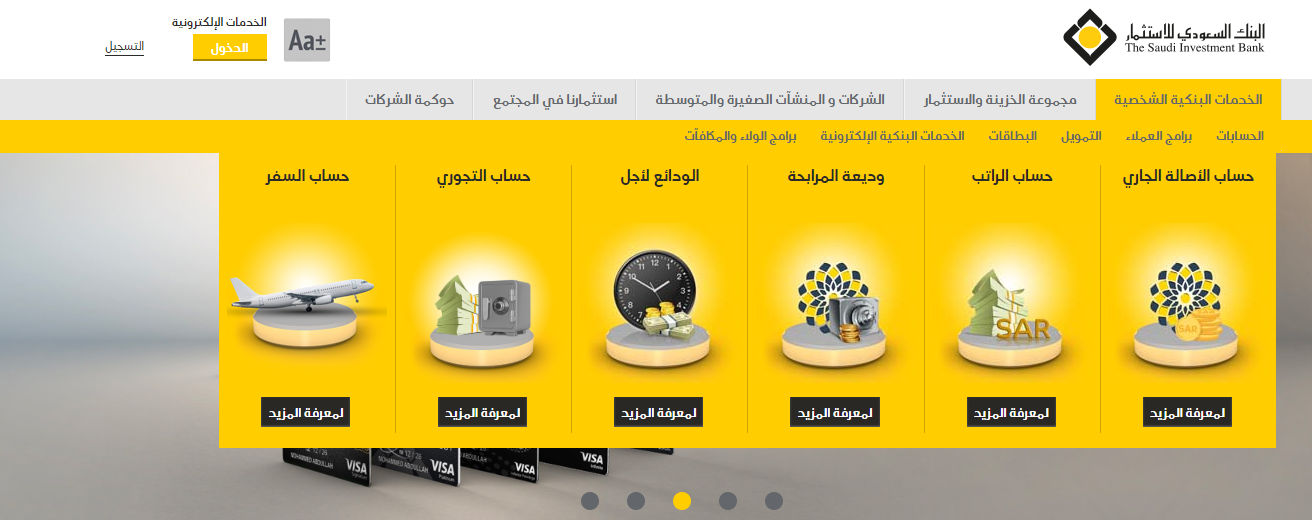Tap لمعرفة المزيد under الودائع لأجل

(658, 412)
